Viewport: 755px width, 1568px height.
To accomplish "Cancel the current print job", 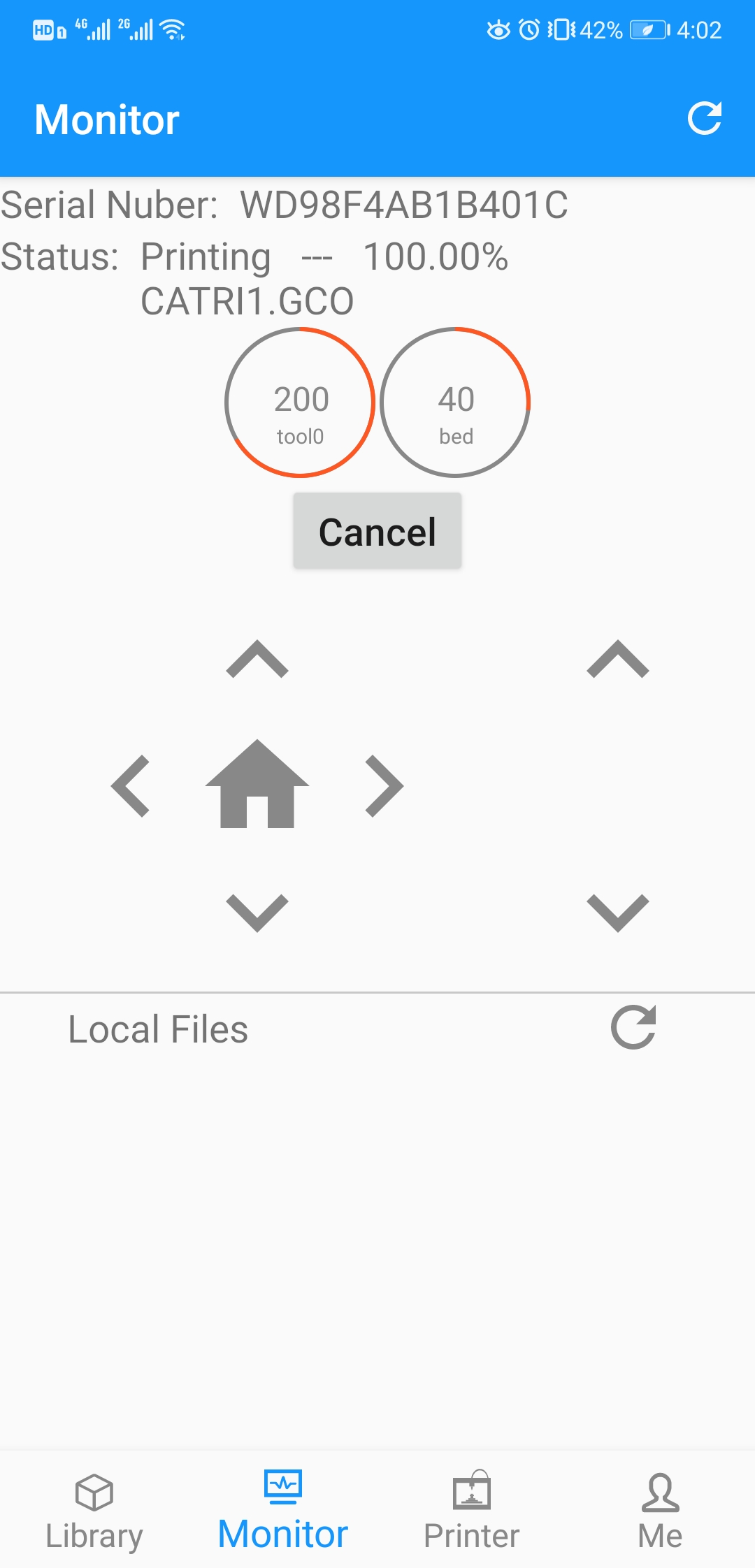I will pos(377,531).
